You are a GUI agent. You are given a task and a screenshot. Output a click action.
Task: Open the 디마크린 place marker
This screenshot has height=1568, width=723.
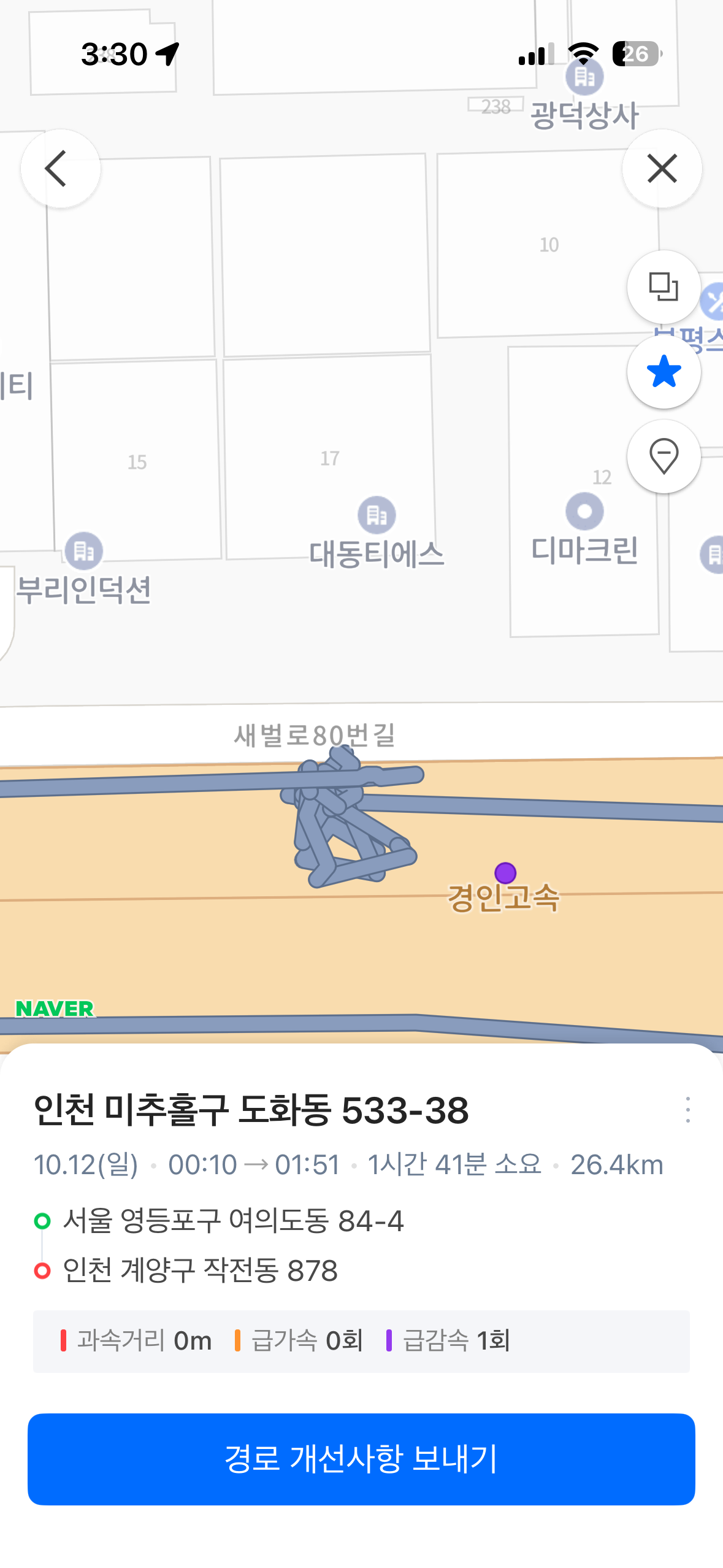(584, 512)
